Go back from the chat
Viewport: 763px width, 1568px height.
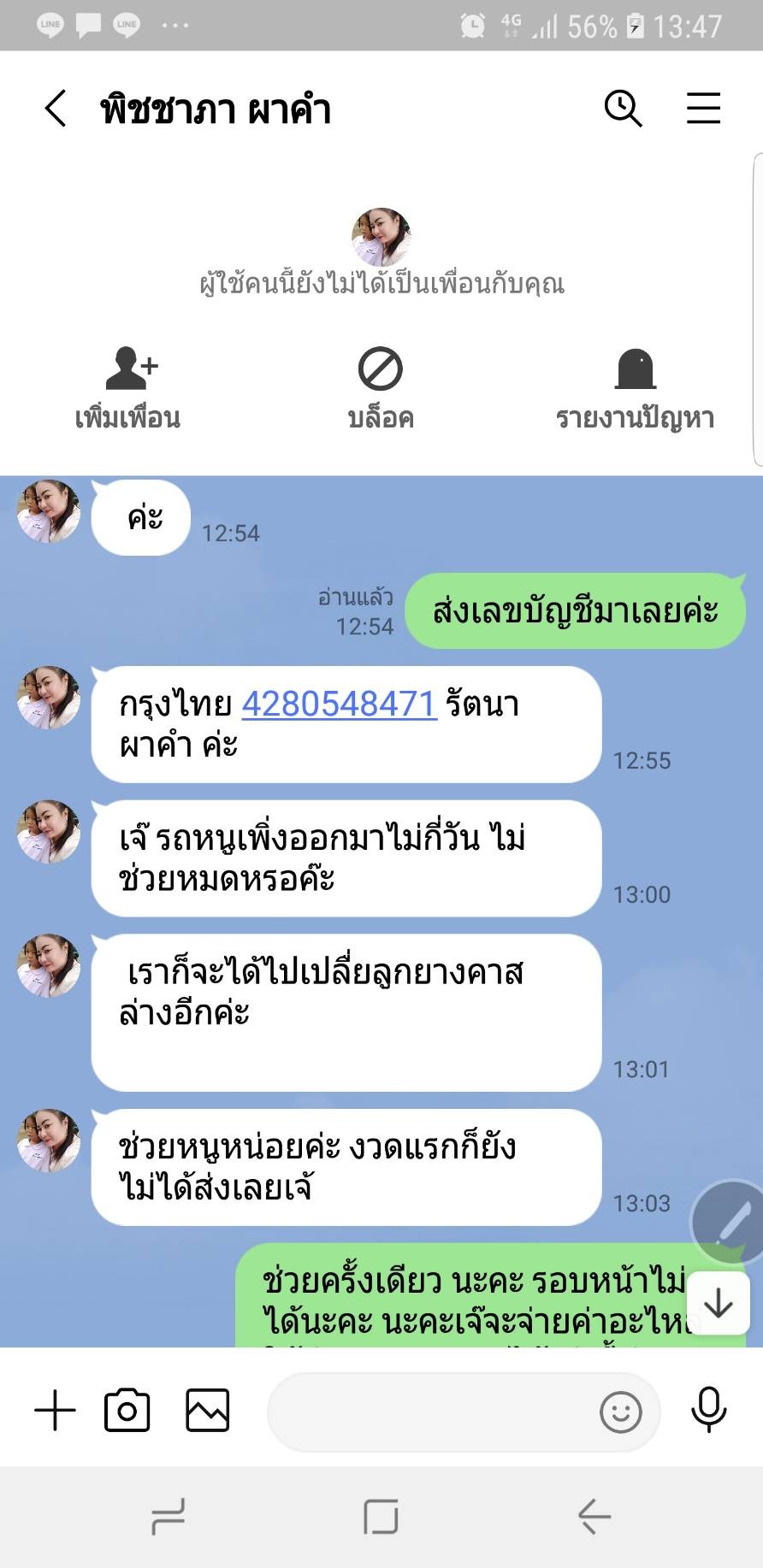click(55, 109)
